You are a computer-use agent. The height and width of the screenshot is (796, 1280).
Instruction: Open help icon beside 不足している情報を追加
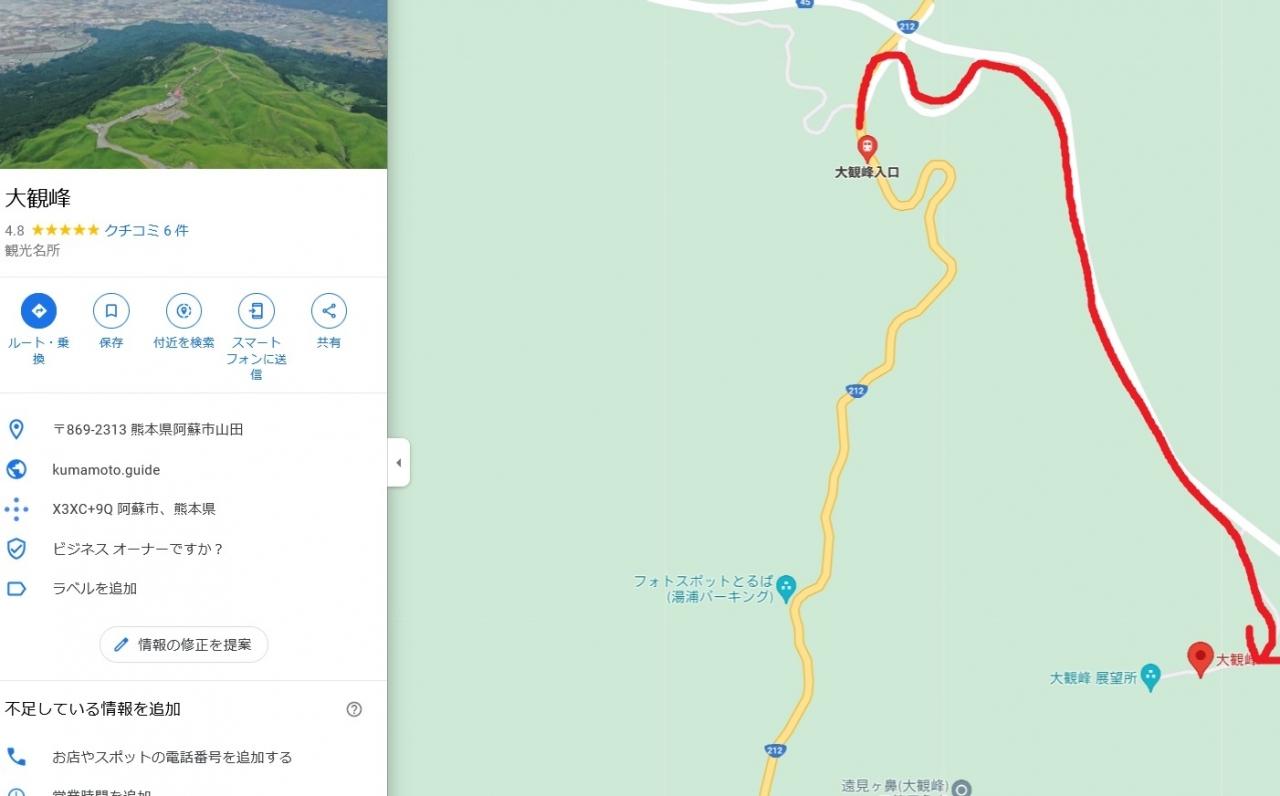pos(354,709)
